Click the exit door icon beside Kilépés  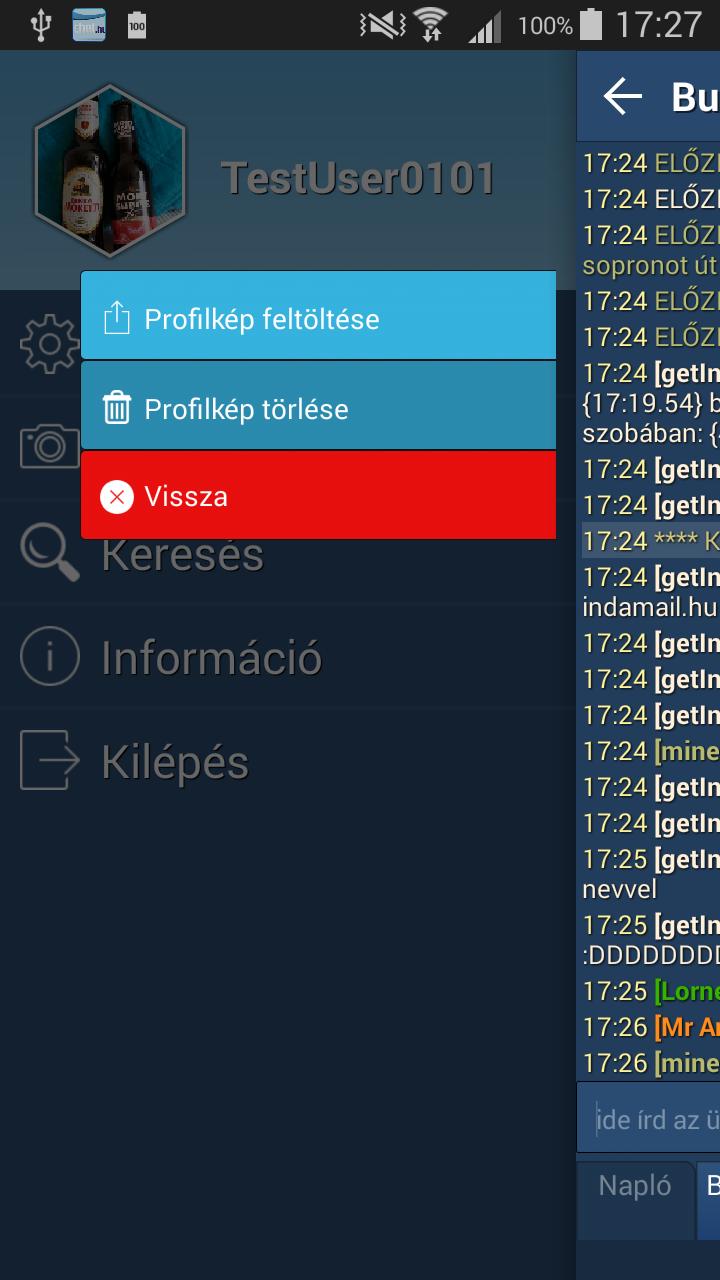click(47, 762)
